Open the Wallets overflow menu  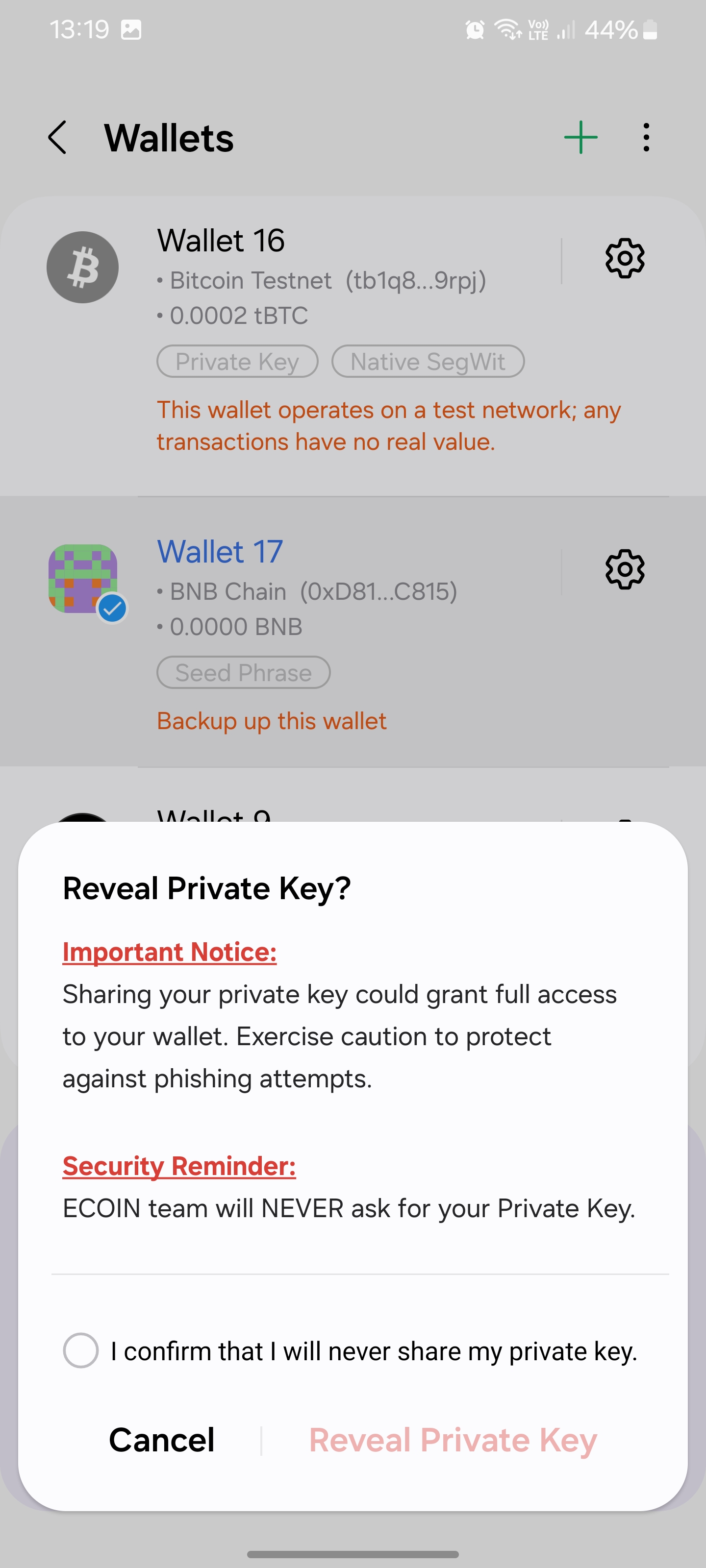tap(646, 138)
